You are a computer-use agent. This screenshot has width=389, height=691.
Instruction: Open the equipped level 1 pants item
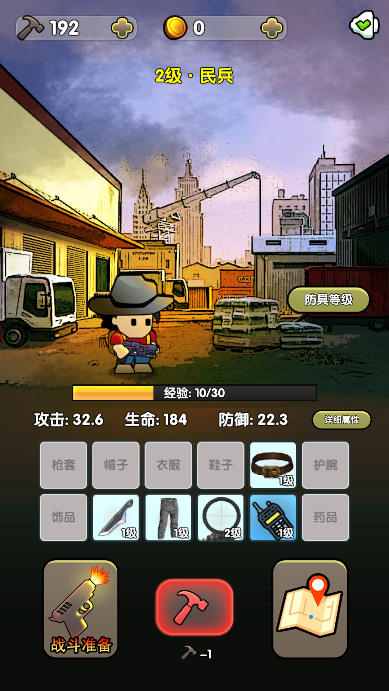(x=168, y=517)
